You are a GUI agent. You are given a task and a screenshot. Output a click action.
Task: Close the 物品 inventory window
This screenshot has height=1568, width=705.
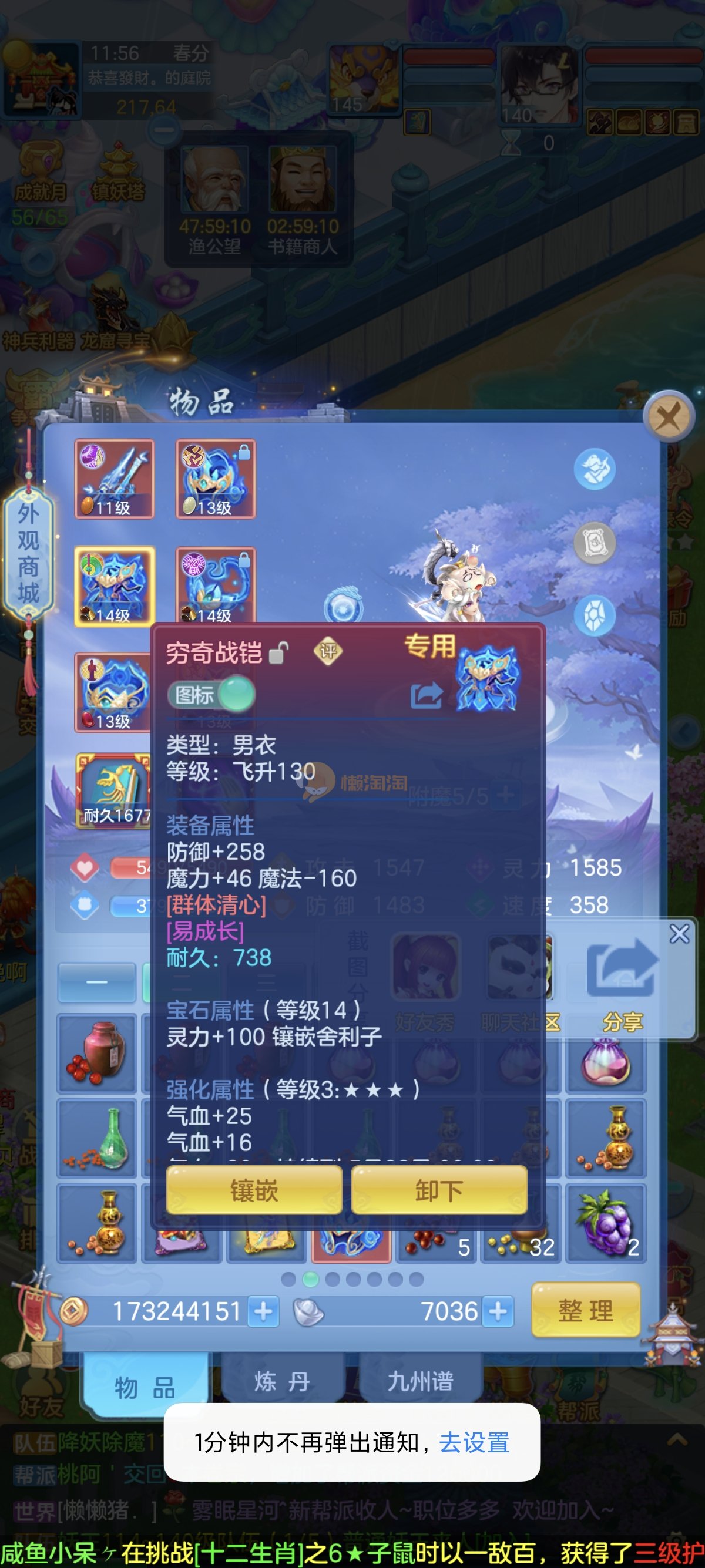point(669,418)
